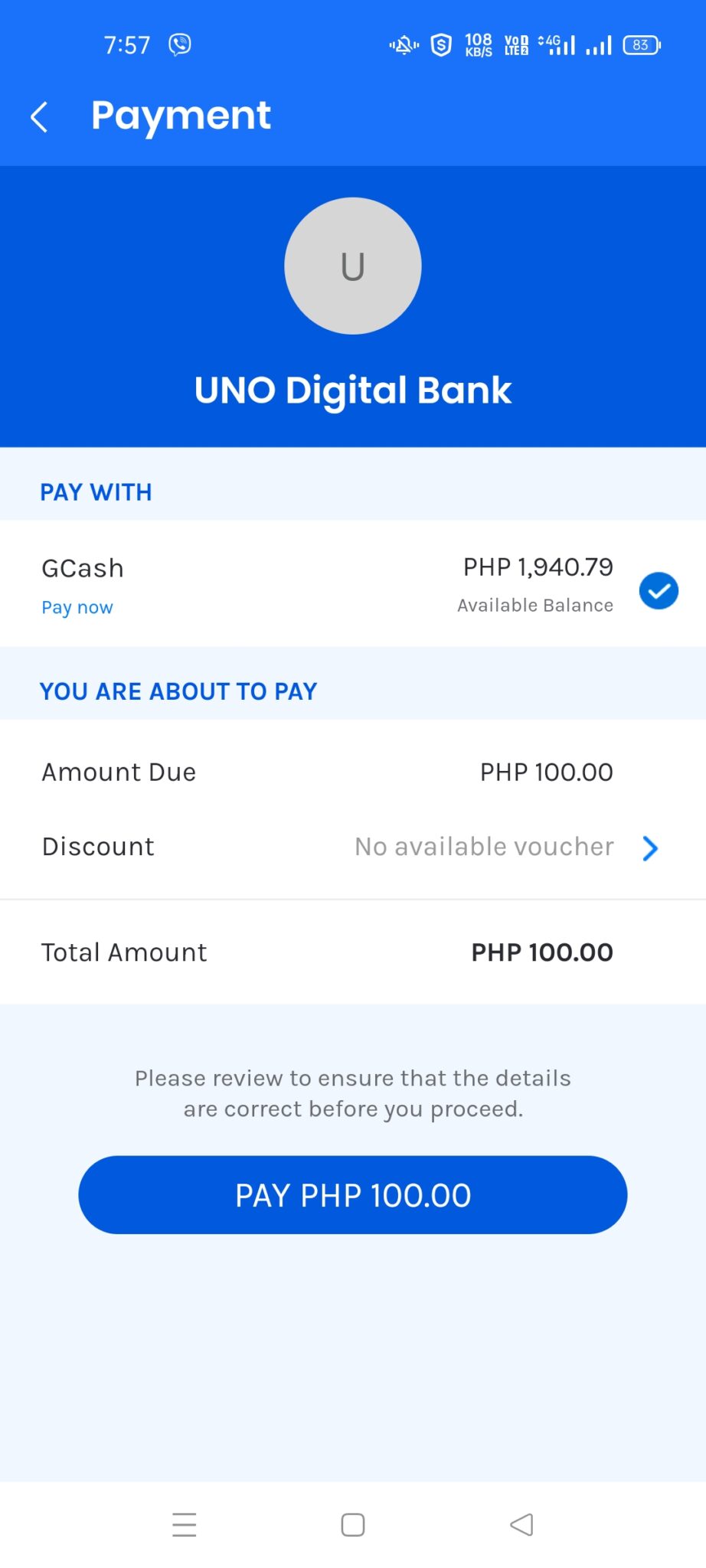706x1568 pixels.
Task: Select the GCash payment option row
Action: (306, 583)
